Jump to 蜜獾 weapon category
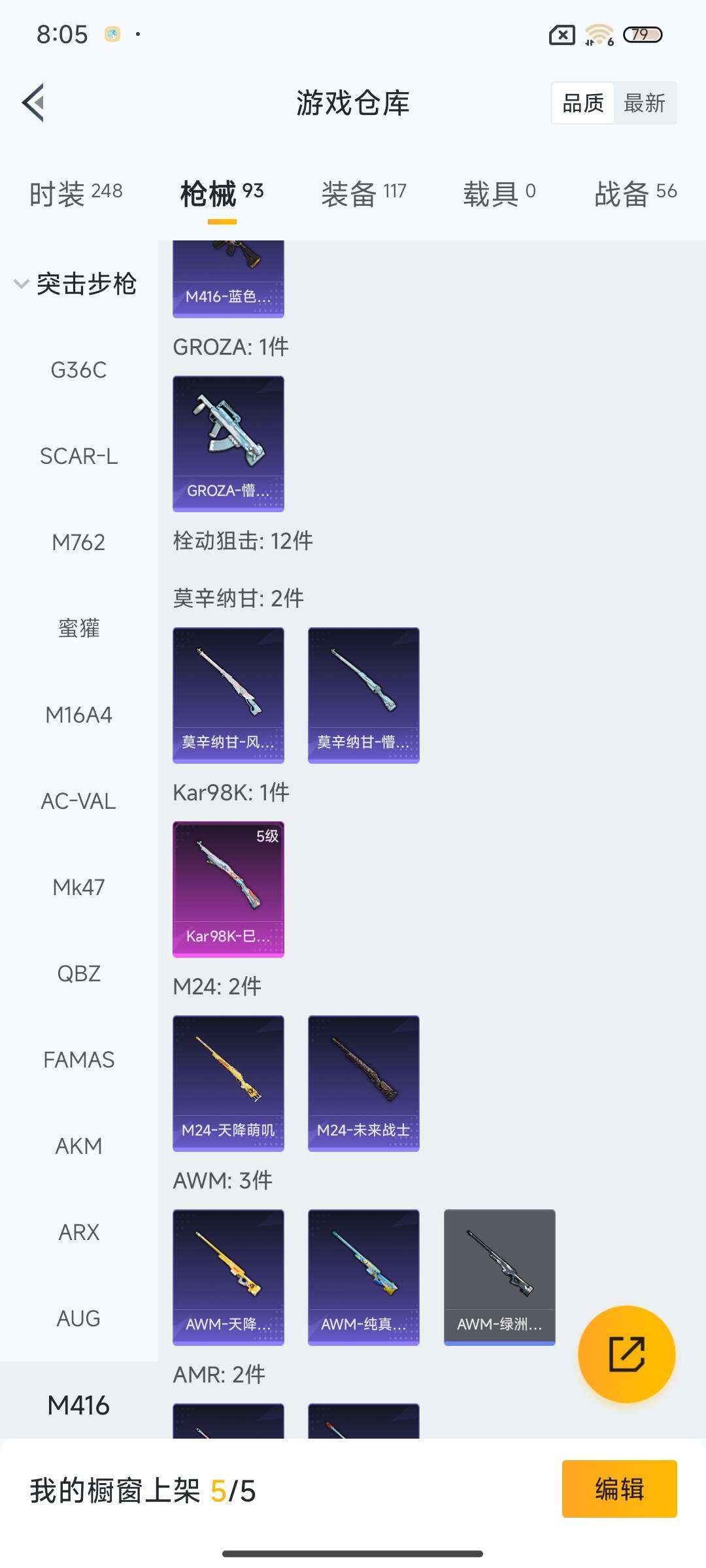Image resolution: width=706 pixels, height=1568 pixels. 78,629
